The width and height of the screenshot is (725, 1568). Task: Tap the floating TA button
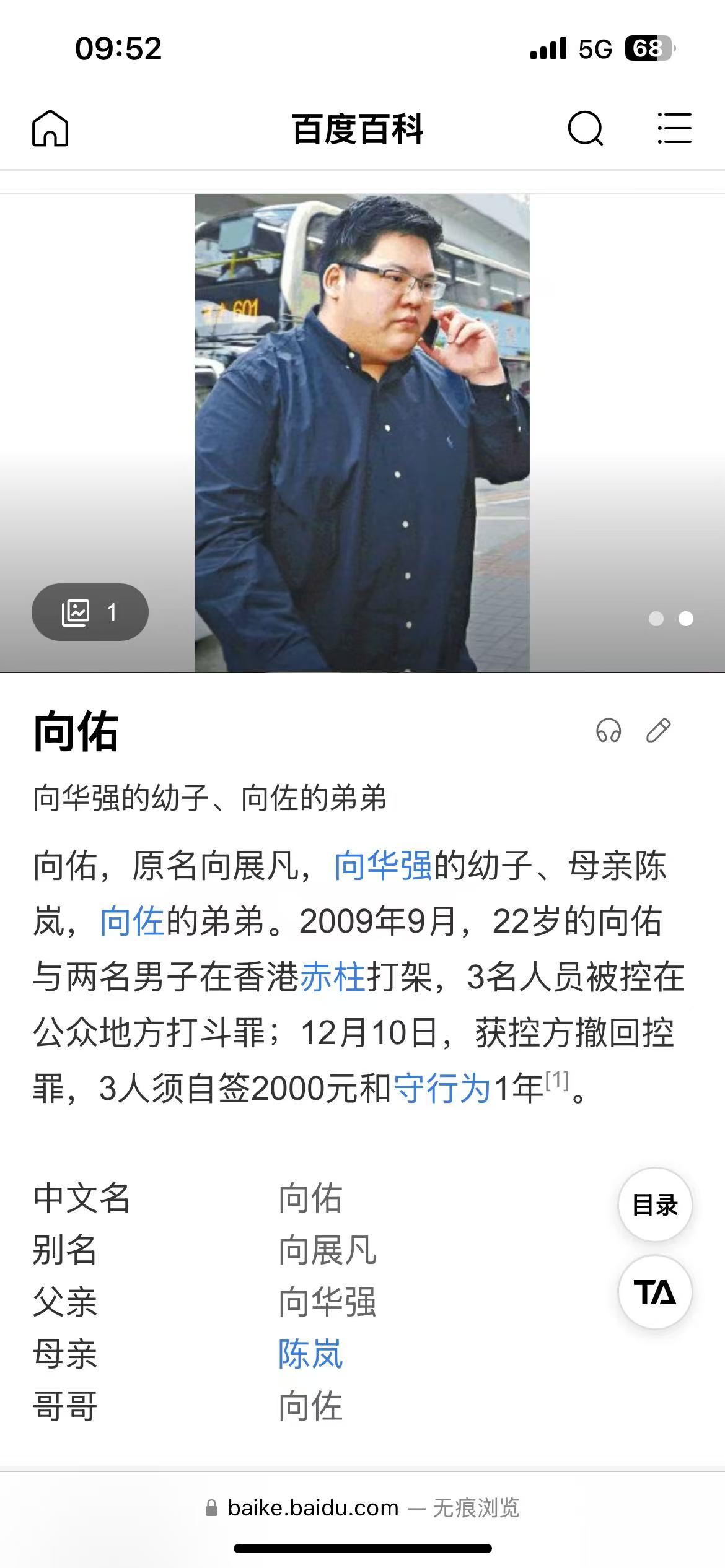click(655, 1292)
